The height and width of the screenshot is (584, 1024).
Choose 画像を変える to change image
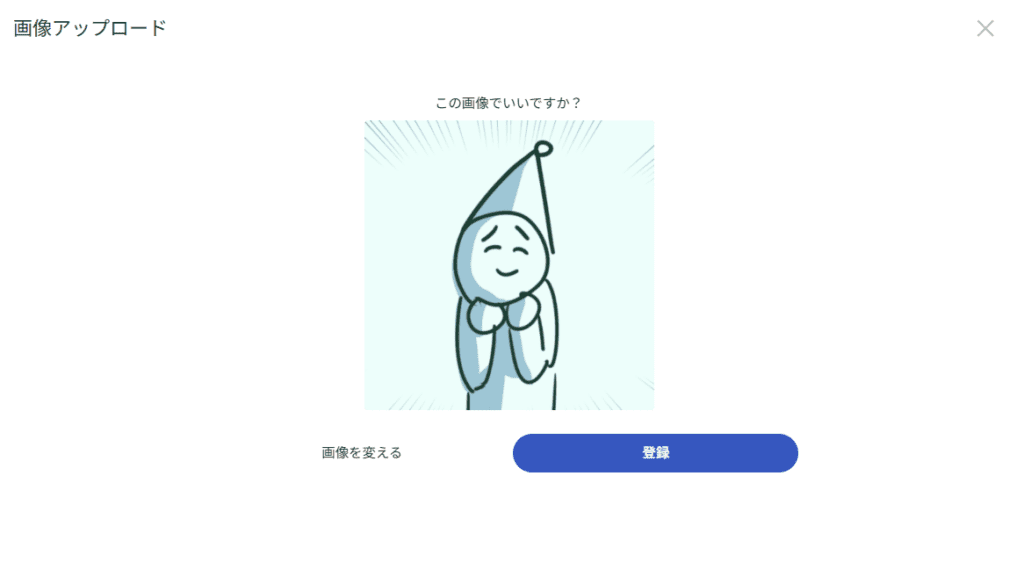point(362,453)
